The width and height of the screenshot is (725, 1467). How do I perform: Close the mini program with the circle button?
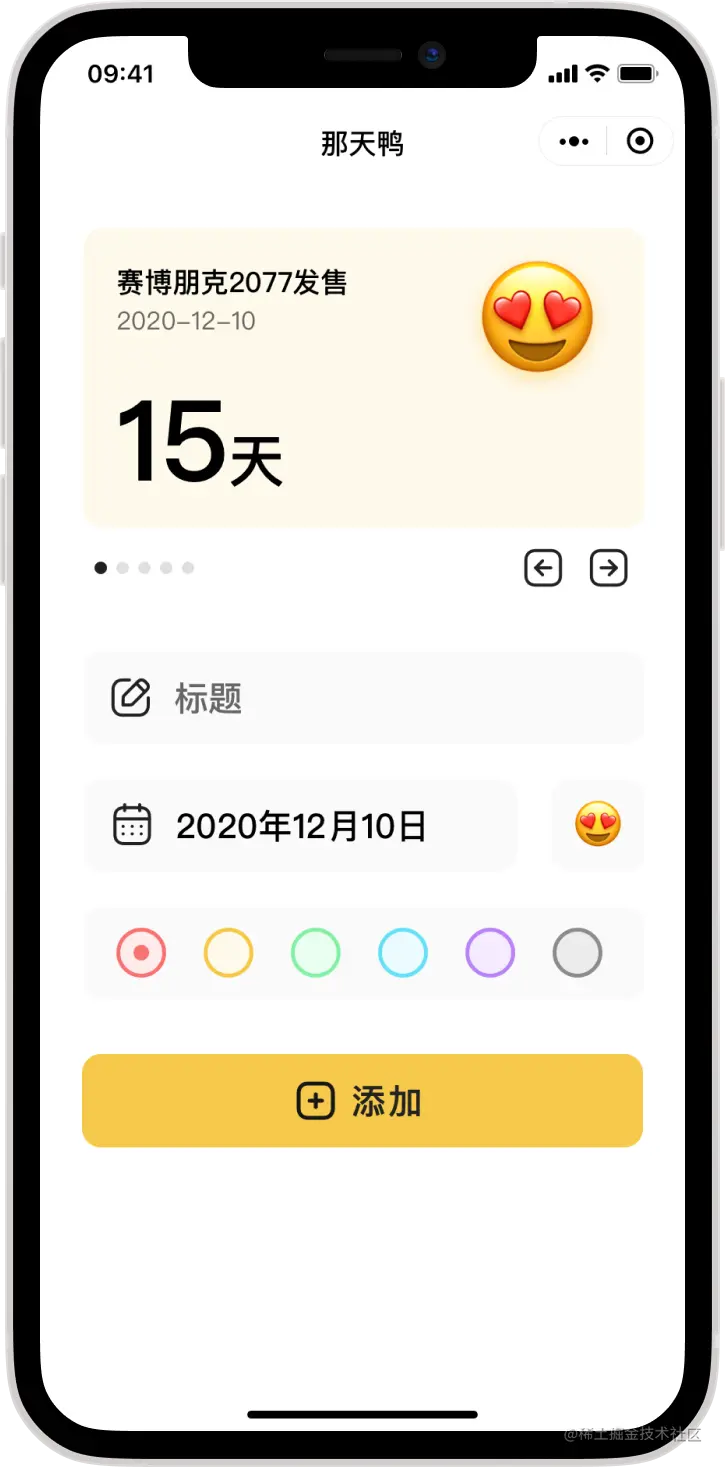(x=640, y=142)
